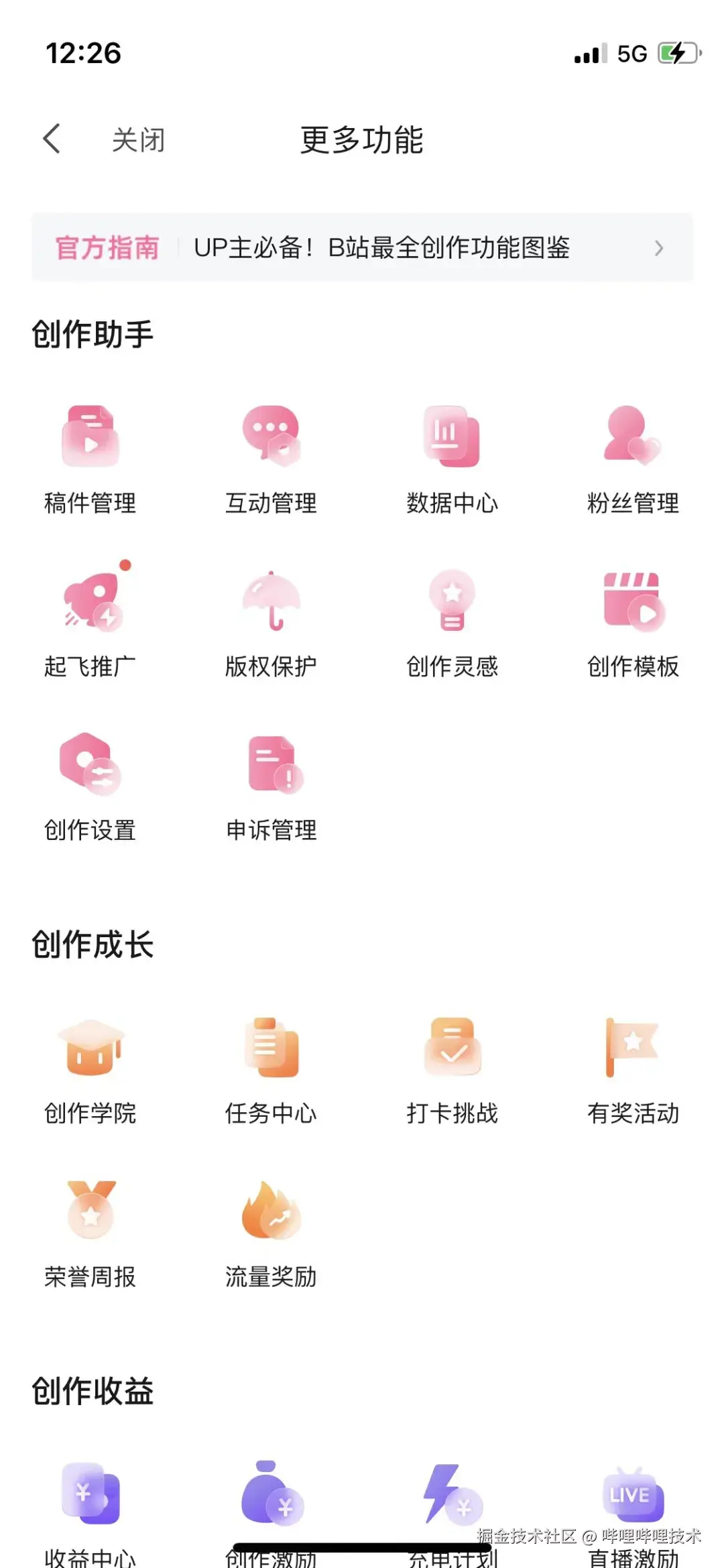Expand the 官方指南 guide banner chevron

[x=660, y=248]
